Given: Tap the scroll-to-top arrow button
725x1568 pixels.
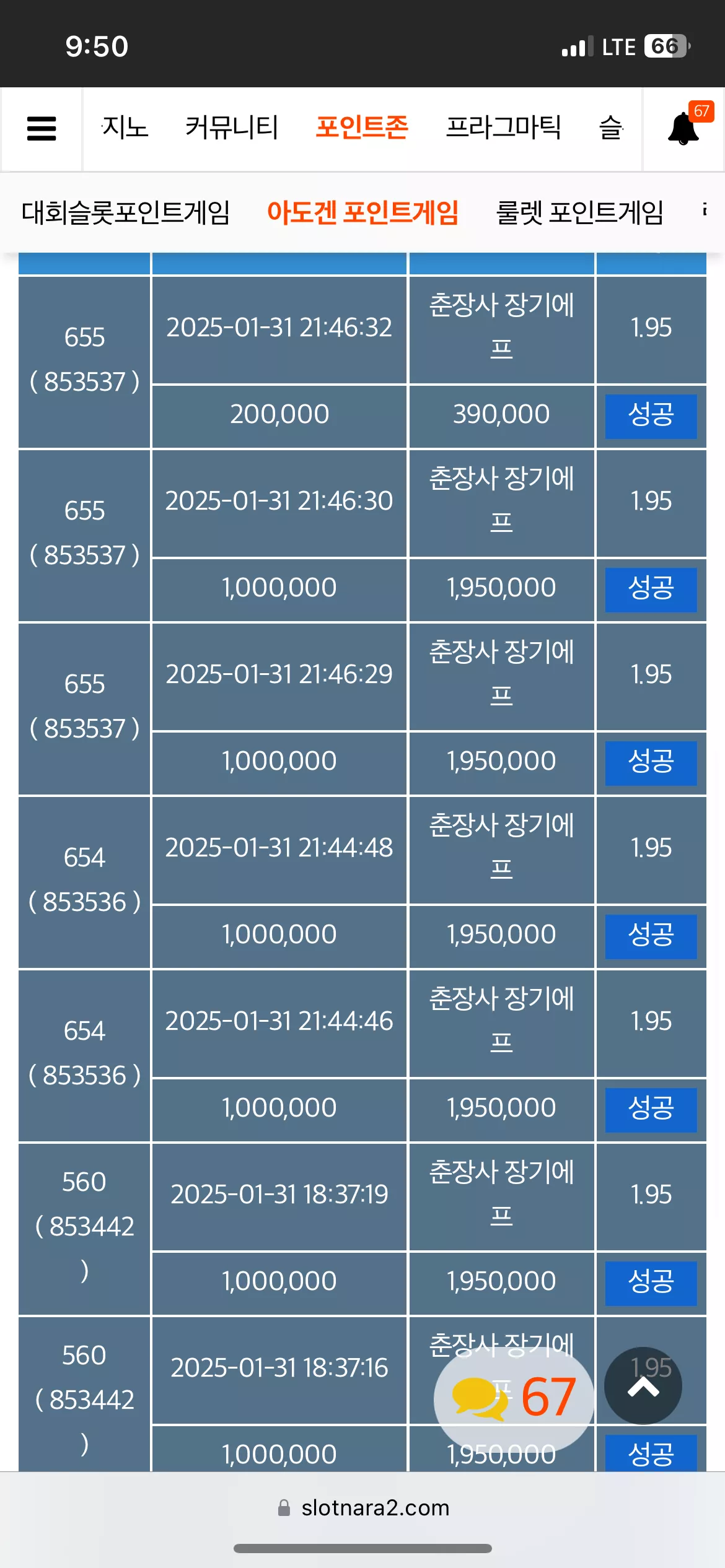Looking at the screenshot, I should point(643,1386).
